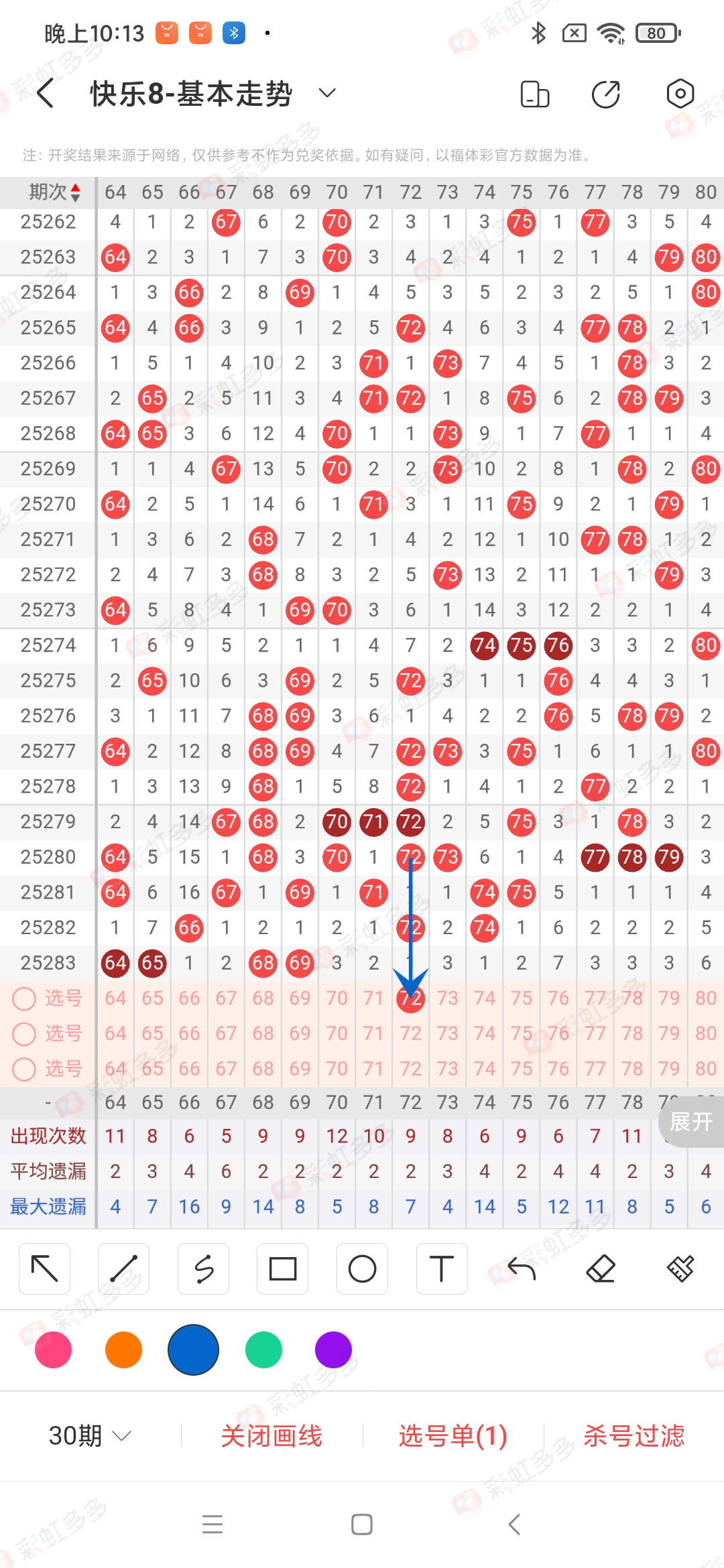Choose the arrow drawing tool
The width and height of the screenshot is (724, 1568).
[x=45, y=1268]
